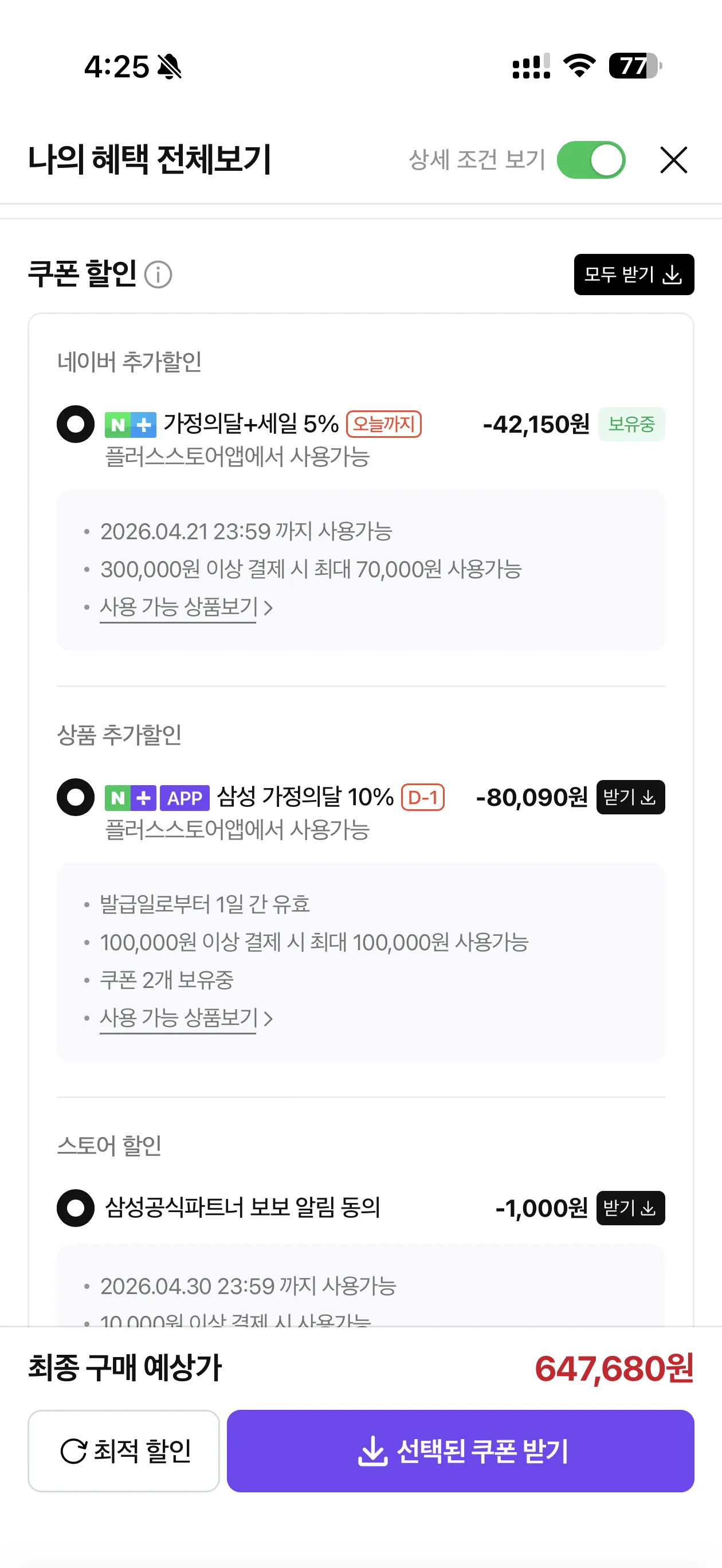Select the 삼성 가정의달 10% coupon radio
The image size is (722, 1568).
tap(76, 797)
